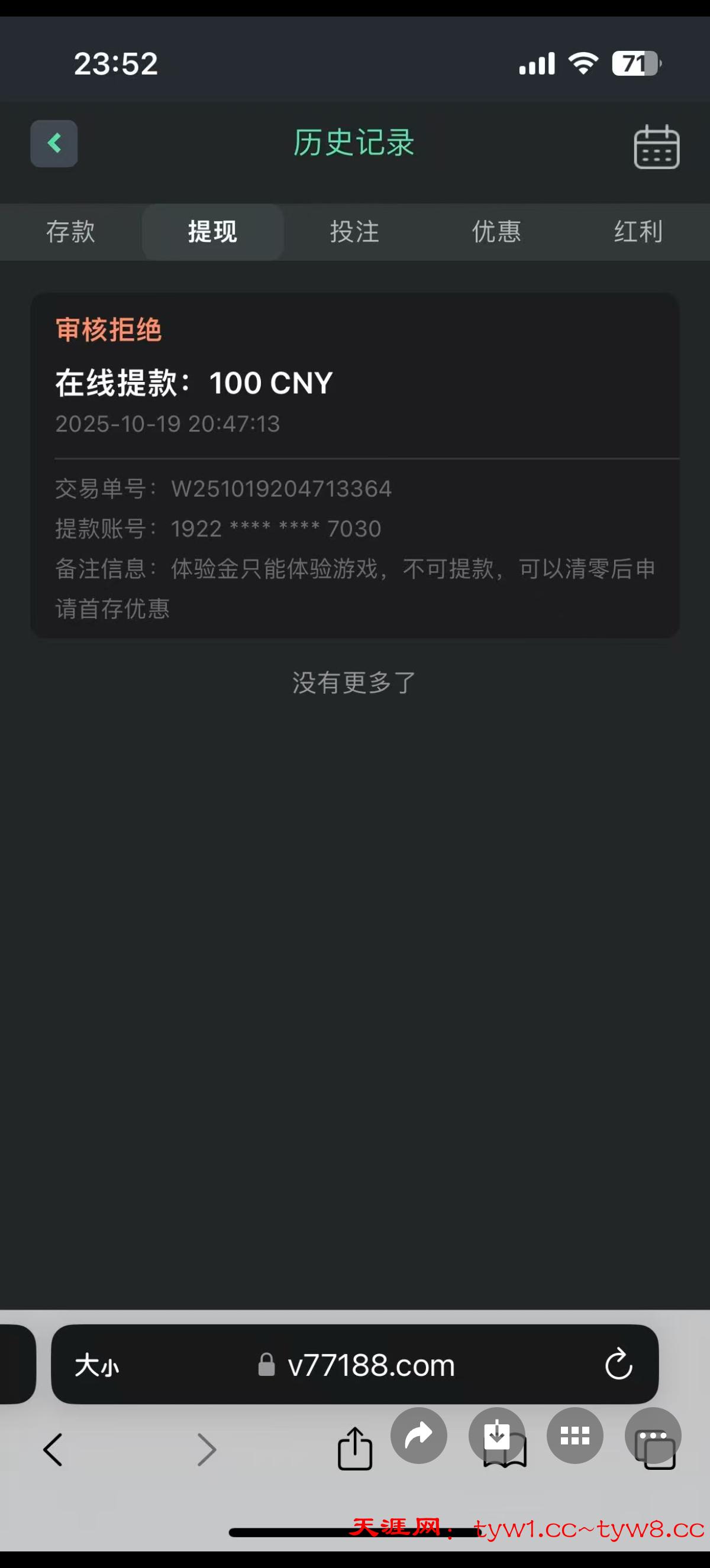Screen dimensions: 710x1568
Task: Tap the lock icon in the address bar
Action: [266, 1364]
